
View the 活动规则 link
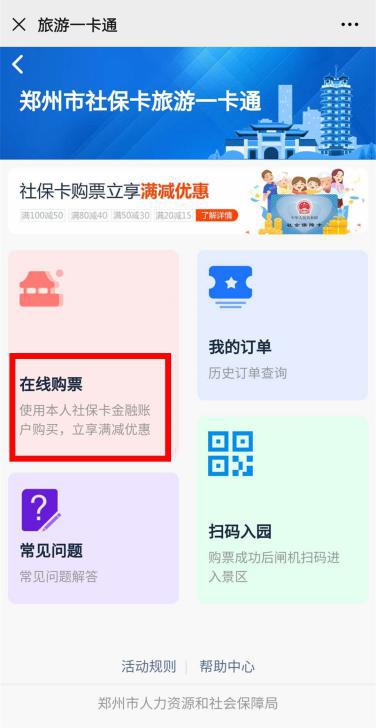pyautogui.click(x=149, y=667)
